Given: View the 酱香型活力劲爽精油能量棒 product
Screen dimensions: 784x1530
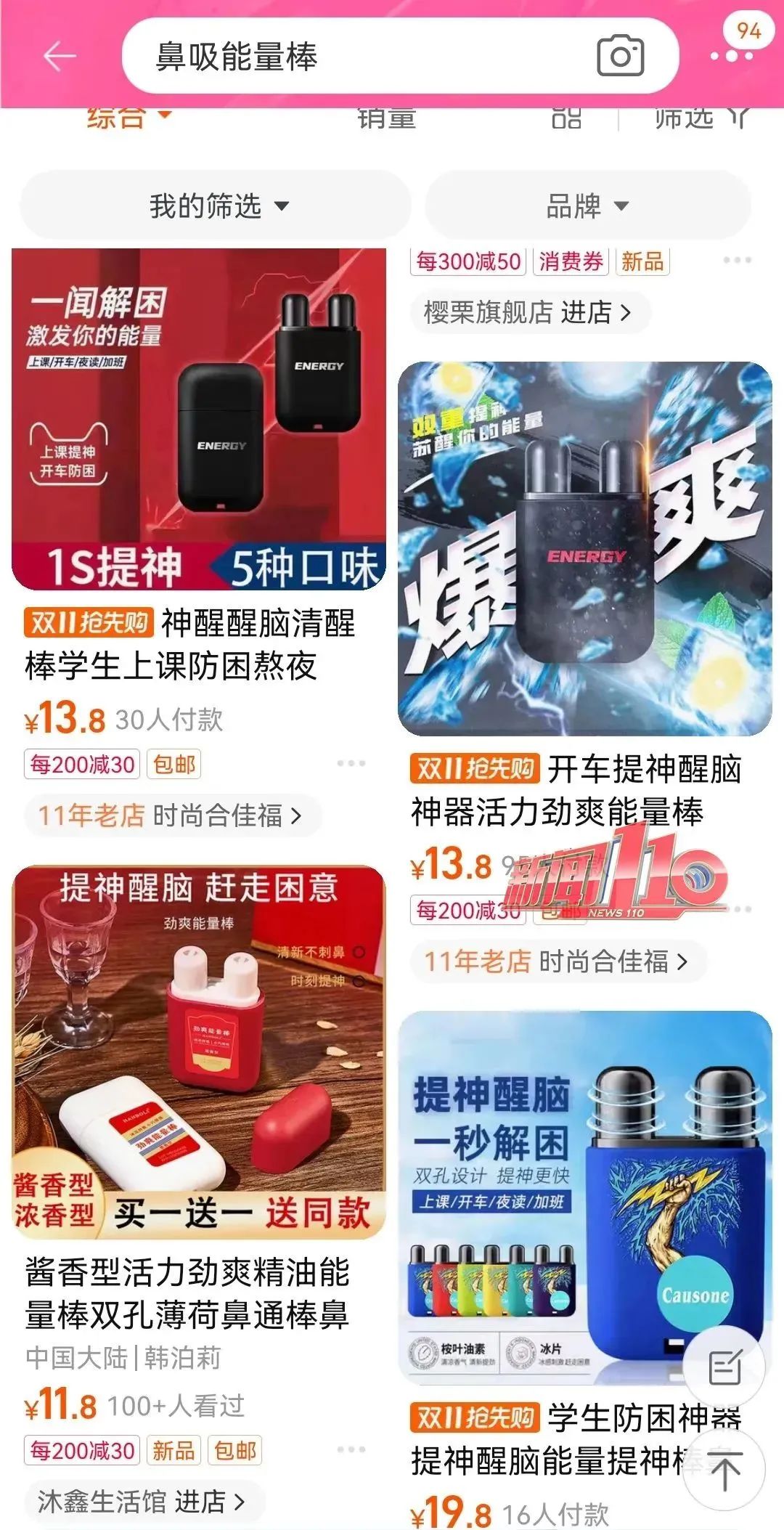Looking at the screenshot, I should [198, 1051].
